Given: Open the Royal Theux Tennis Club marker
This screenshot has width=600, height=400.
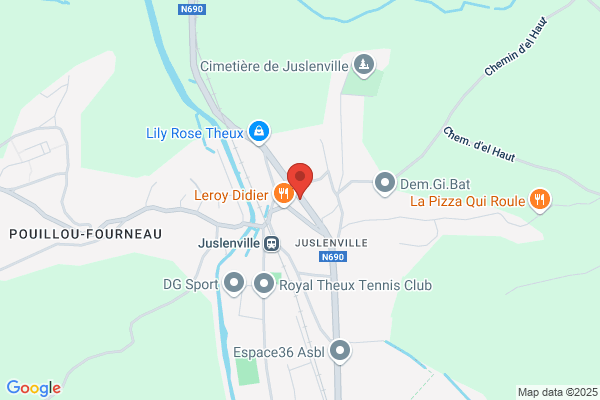Looking at the screenshot, I should click(x=264, y=284).
